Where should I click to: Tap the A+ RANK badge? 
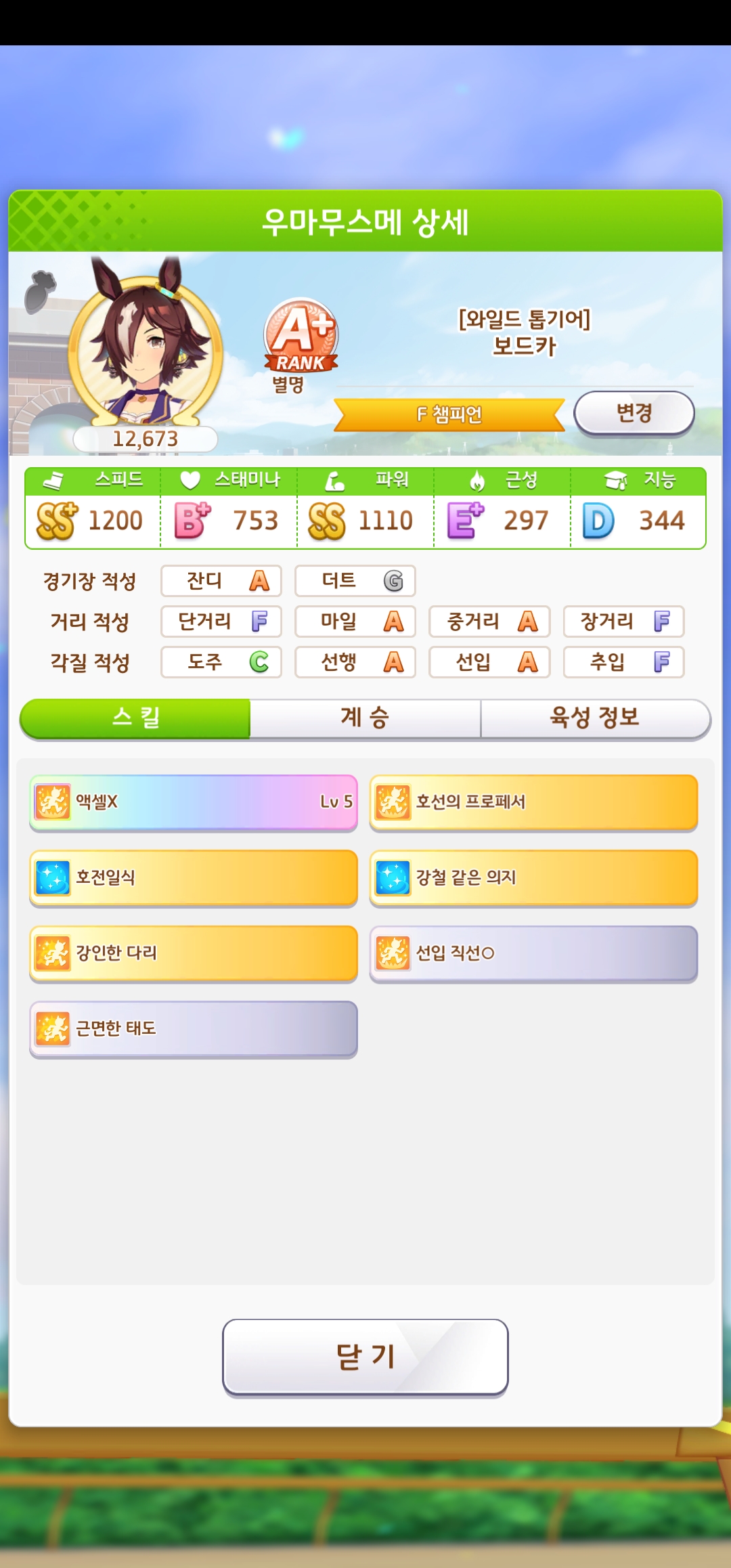tap(301, 336)
